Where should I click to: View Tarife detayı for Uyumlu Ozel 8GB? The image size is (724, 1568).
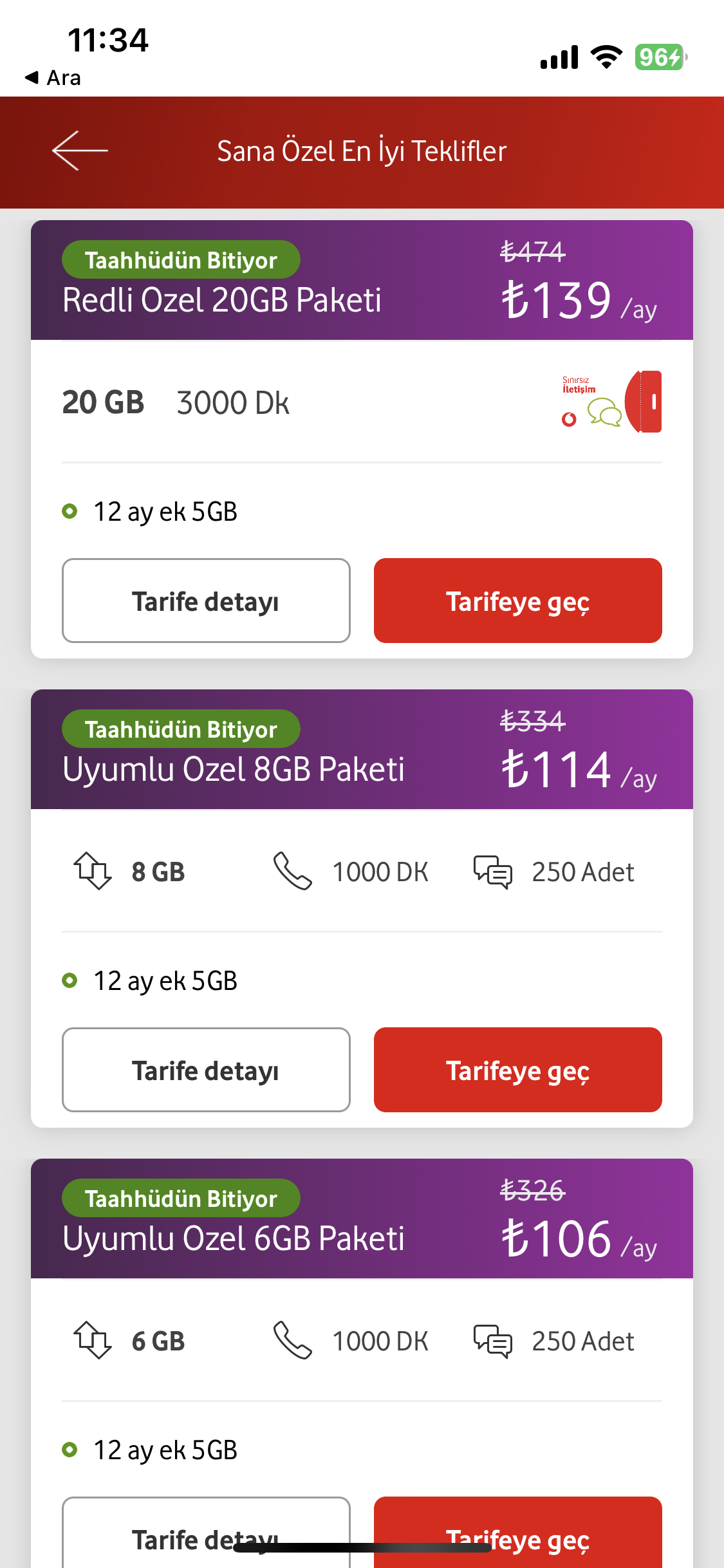tap(206, 1070)
